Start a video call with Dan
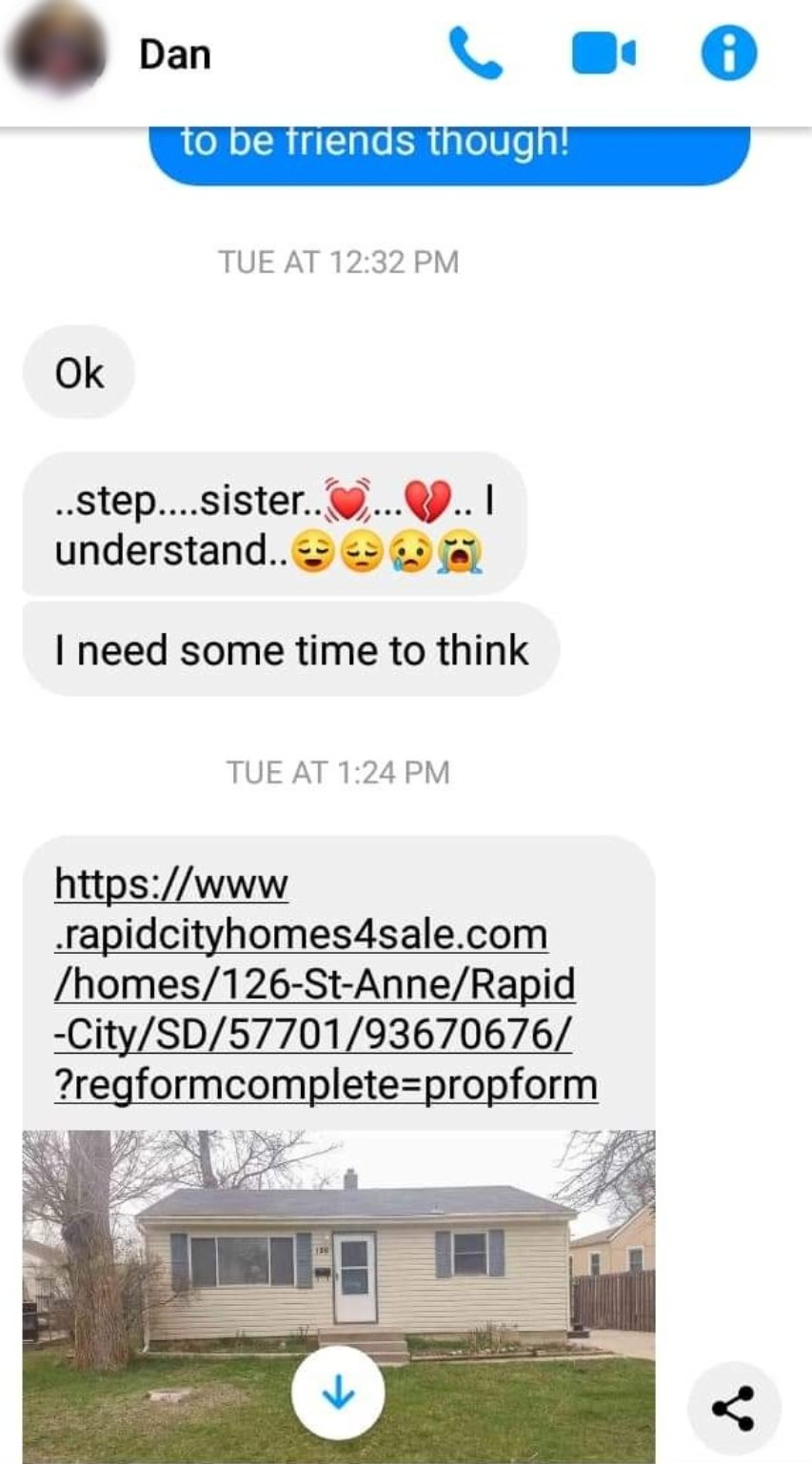 (x=603, y=53)
